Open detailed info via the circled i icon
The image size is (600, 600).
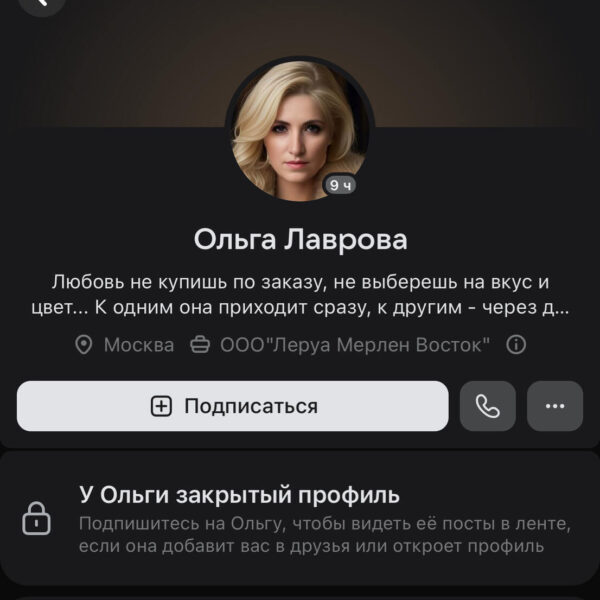(x=516, y=345)
